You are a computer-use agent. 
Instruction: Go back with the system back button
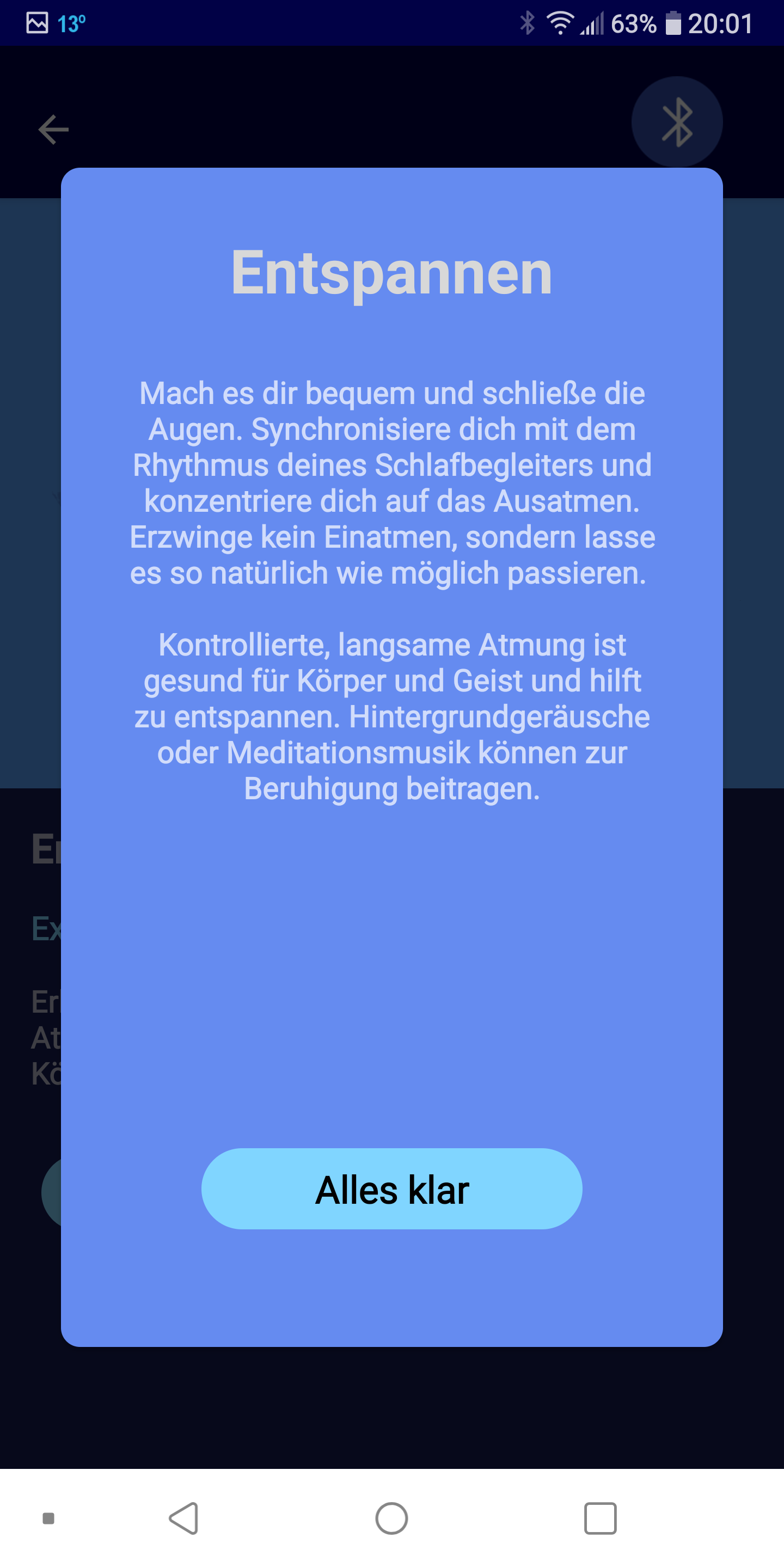(183, 1518)
